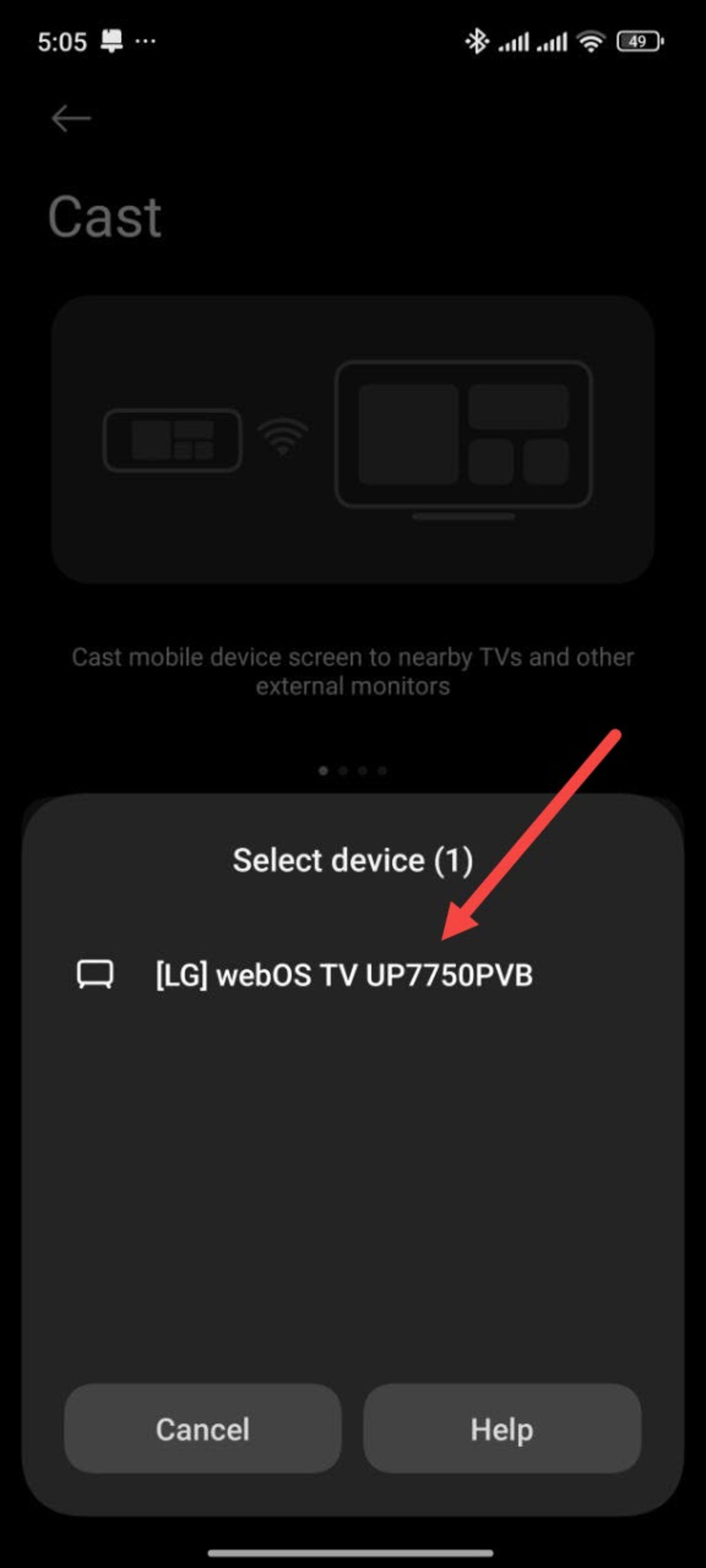
Task: Select the [LG] webOS TV UP7750PVB device
Action: pos(344,975)
